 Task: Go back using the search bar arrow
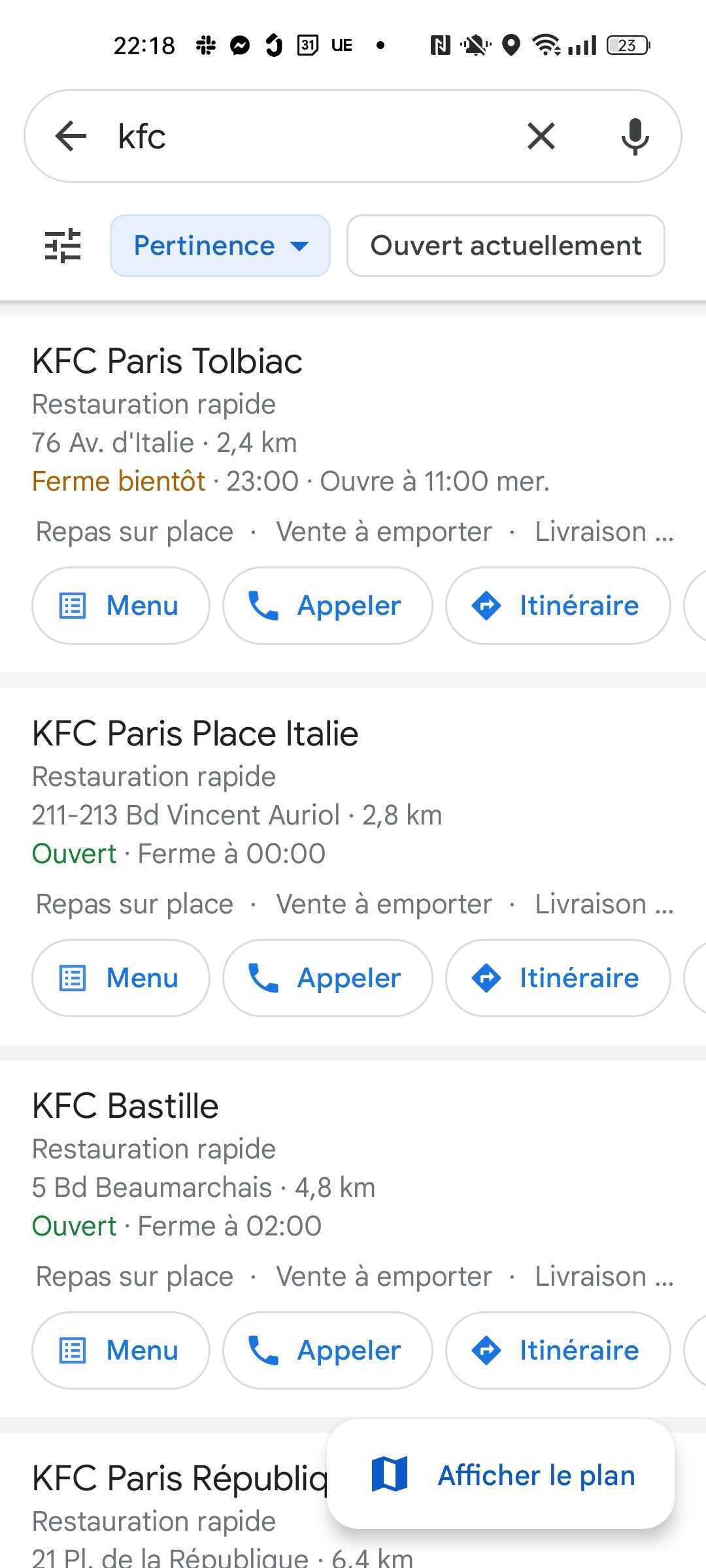click(71, 137)
